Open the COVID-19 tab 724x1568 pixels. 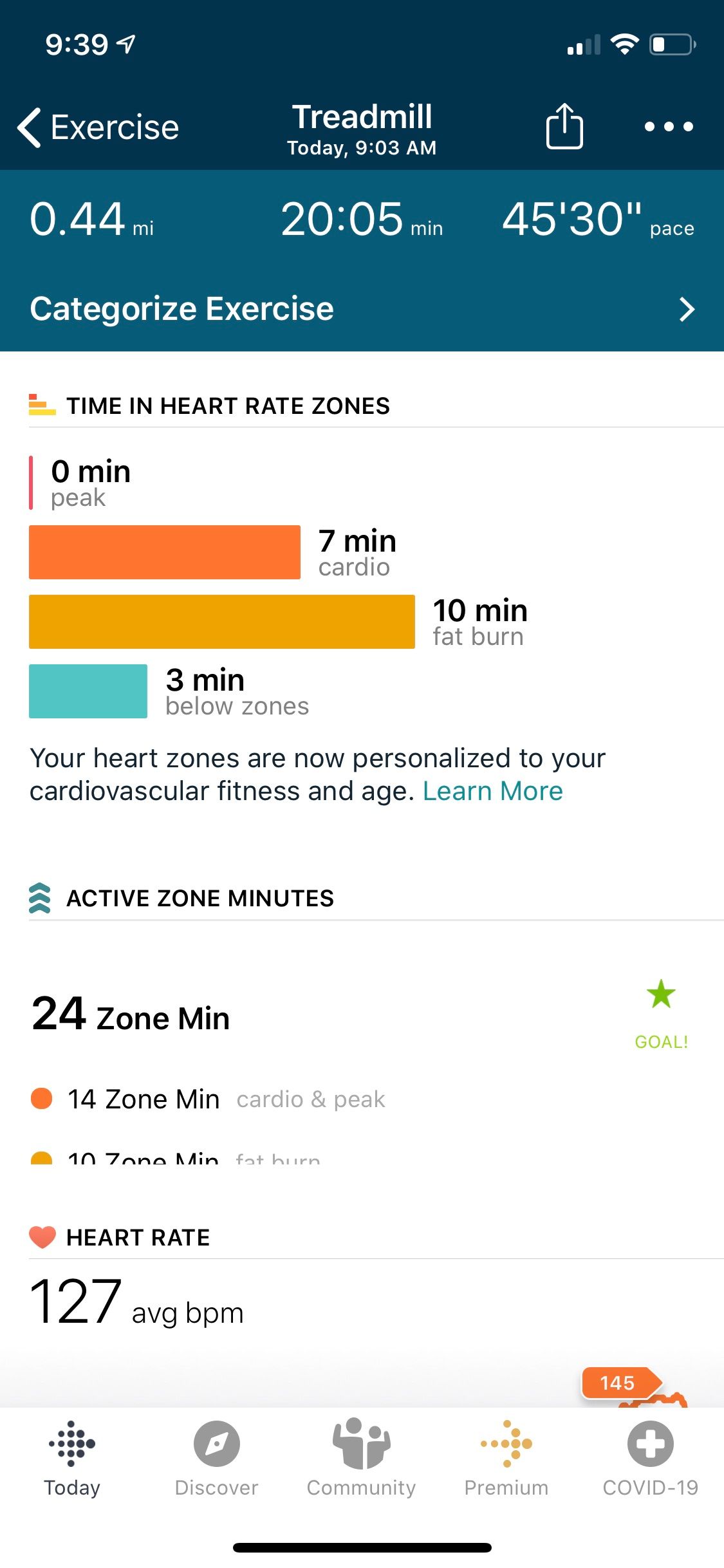point(650,1457)
